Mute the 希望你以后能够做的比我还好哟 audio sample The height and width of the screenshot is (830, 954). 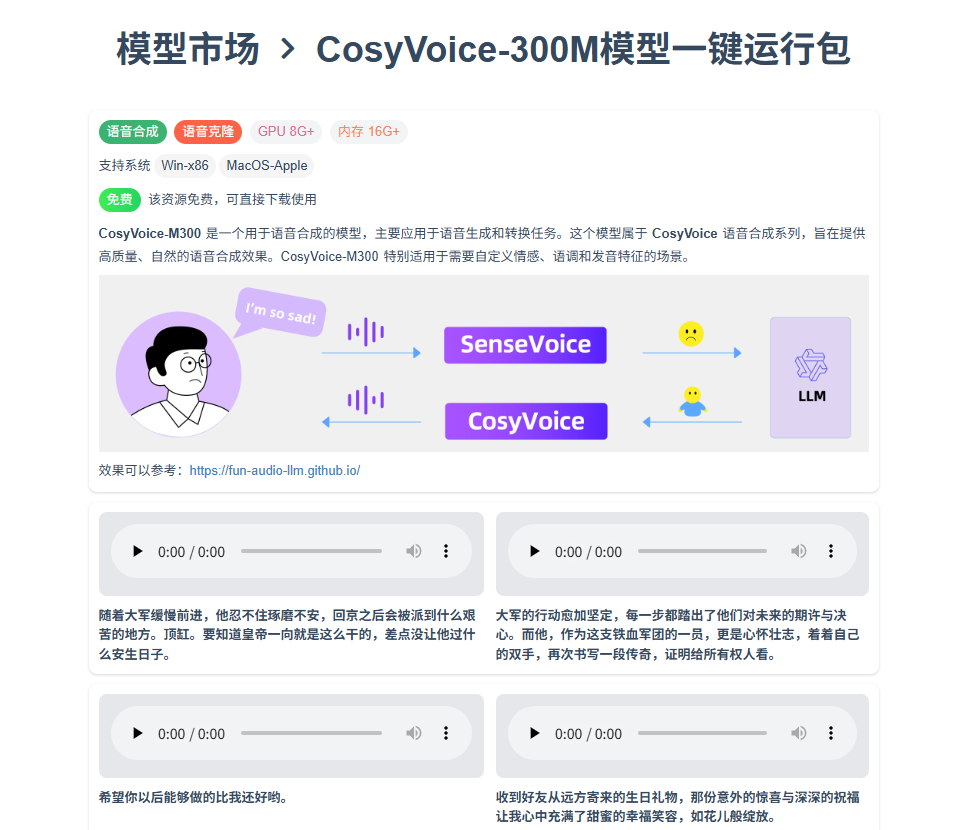click(x=413, y=733)
